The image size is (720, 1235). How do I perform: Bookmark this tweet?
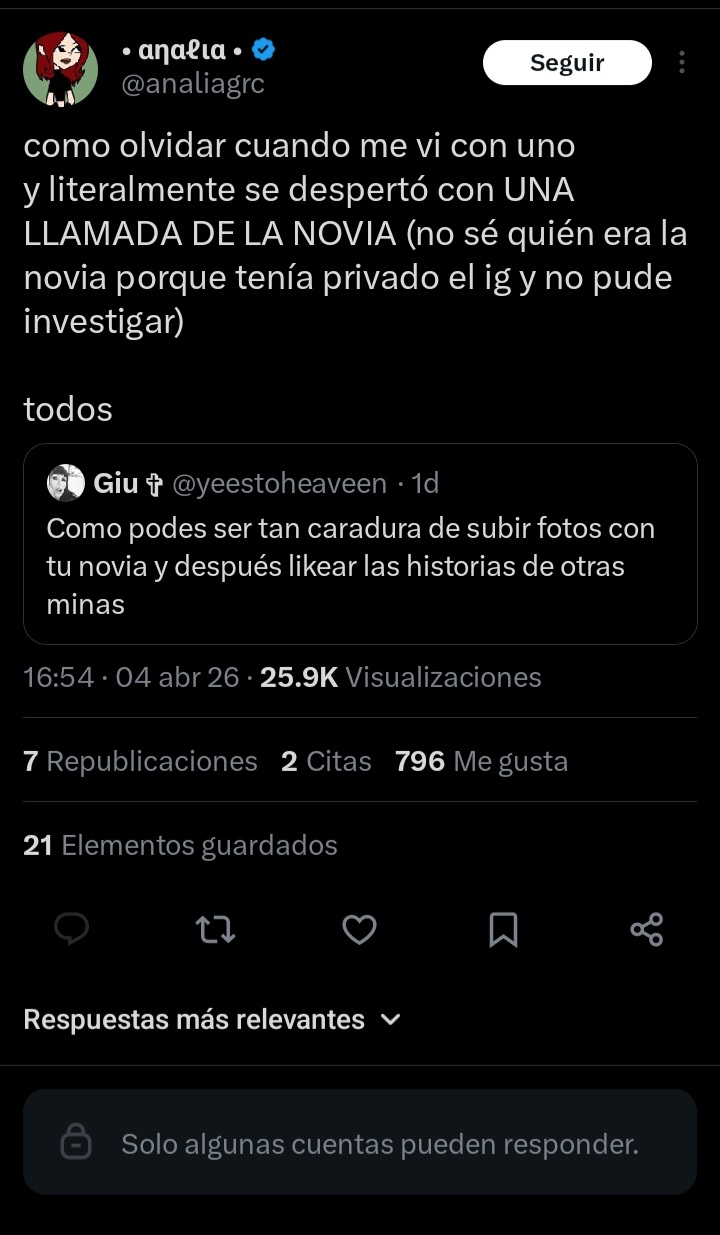(503, 929)
